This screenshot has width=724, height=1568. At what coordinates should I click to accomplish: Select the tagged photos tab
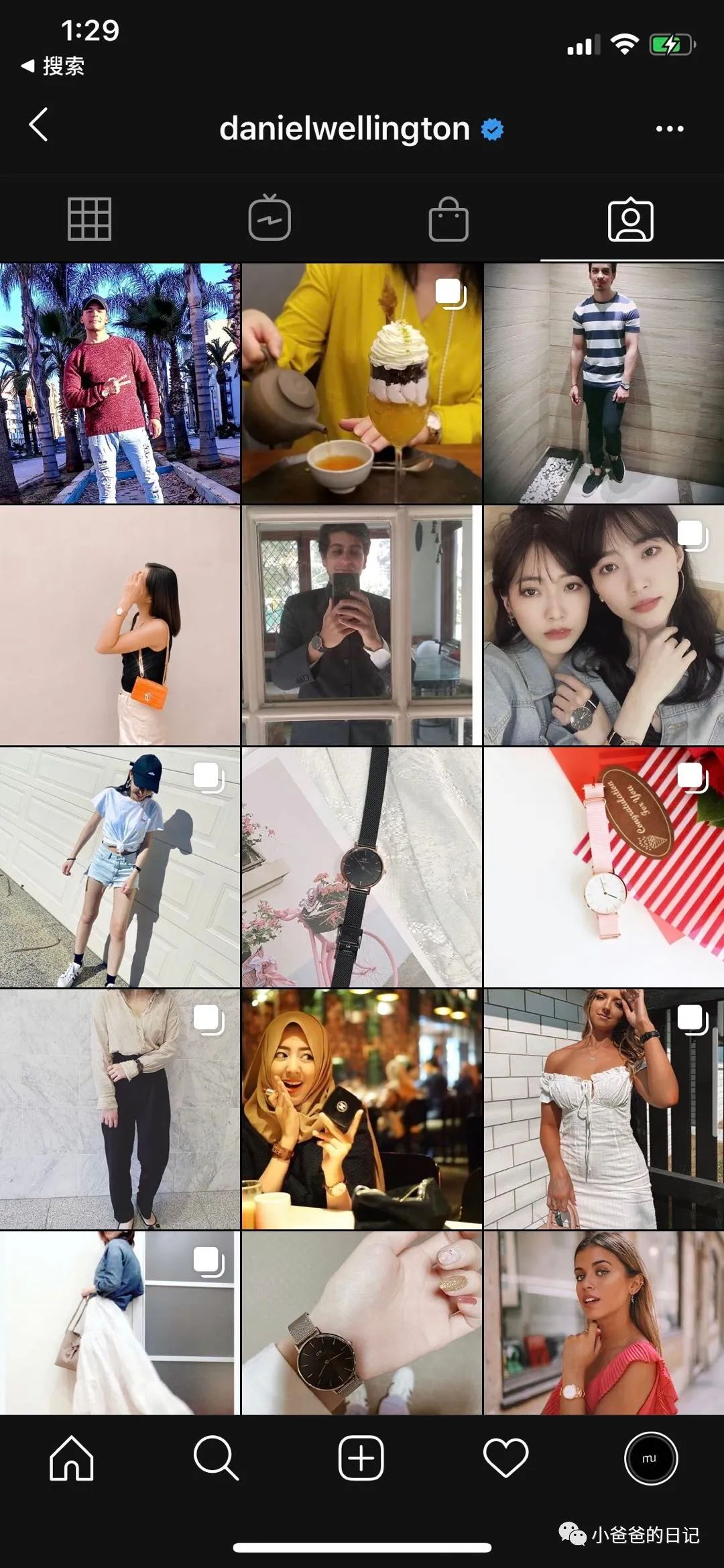[630, 219]
